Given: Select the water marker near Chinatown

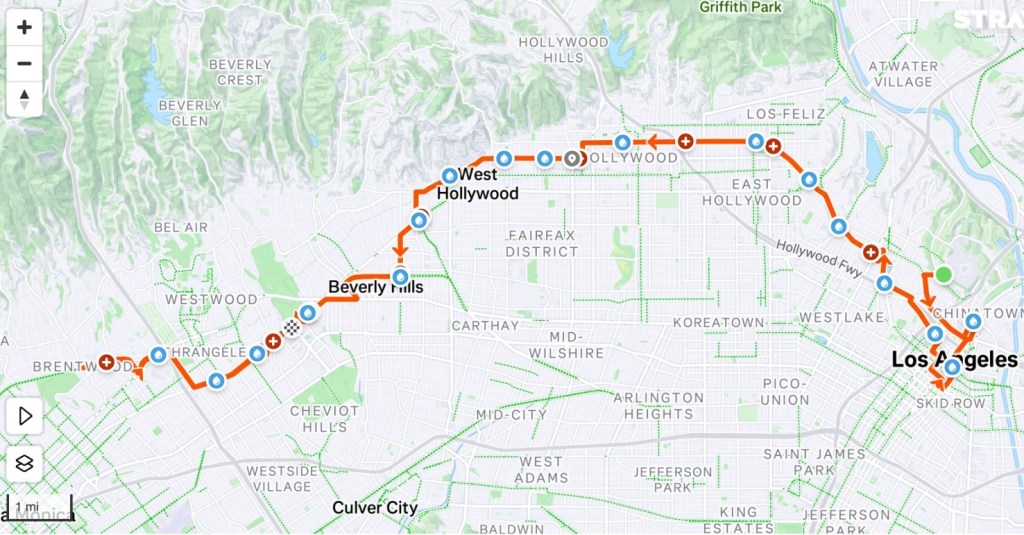Looking at the screenshot, I should pyautogui.click(x=972, y=322).
